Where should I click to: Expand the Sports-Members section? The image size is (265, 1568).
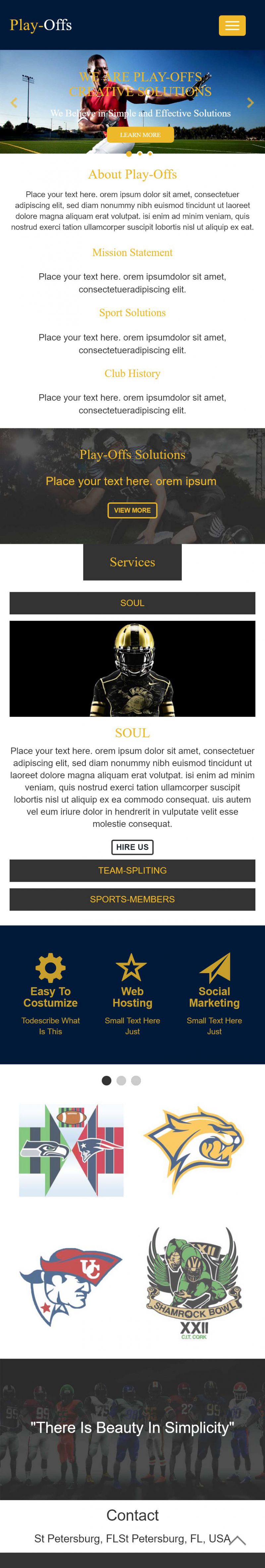(132, 899)
